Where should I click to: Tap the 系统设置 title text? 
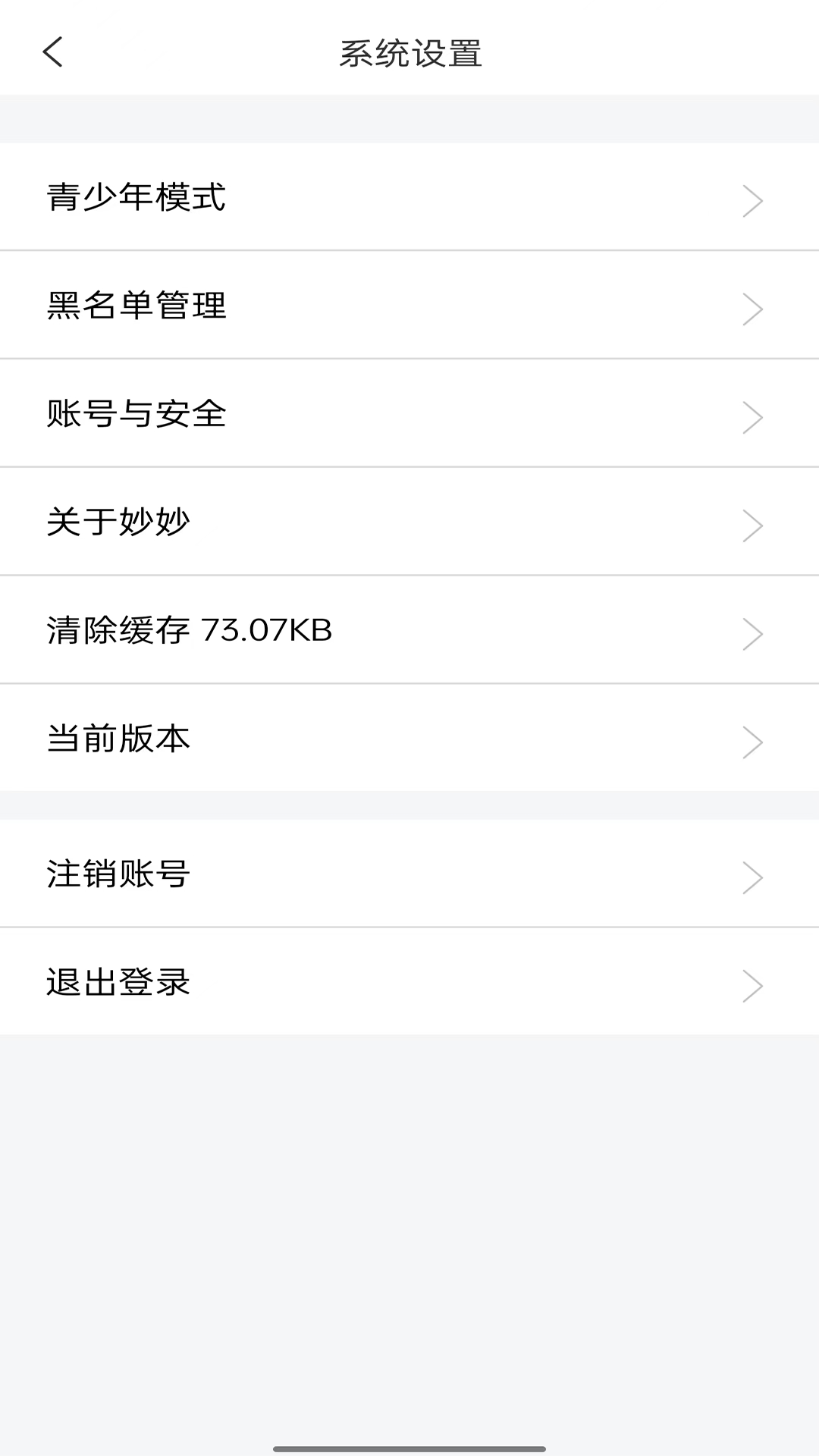(409, 52)
